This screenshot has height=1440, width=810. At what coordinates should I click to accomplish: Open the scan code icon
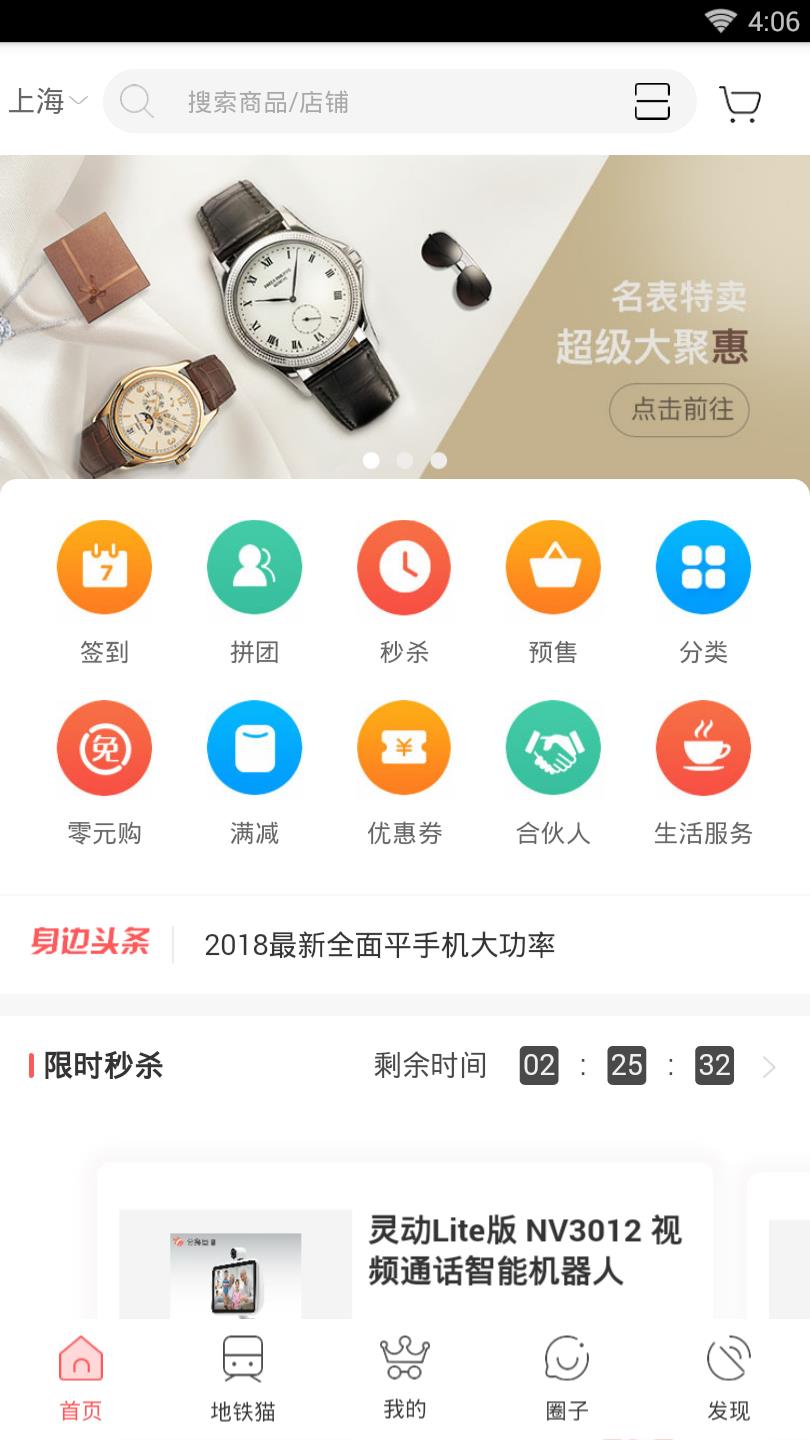coord(652,102)
